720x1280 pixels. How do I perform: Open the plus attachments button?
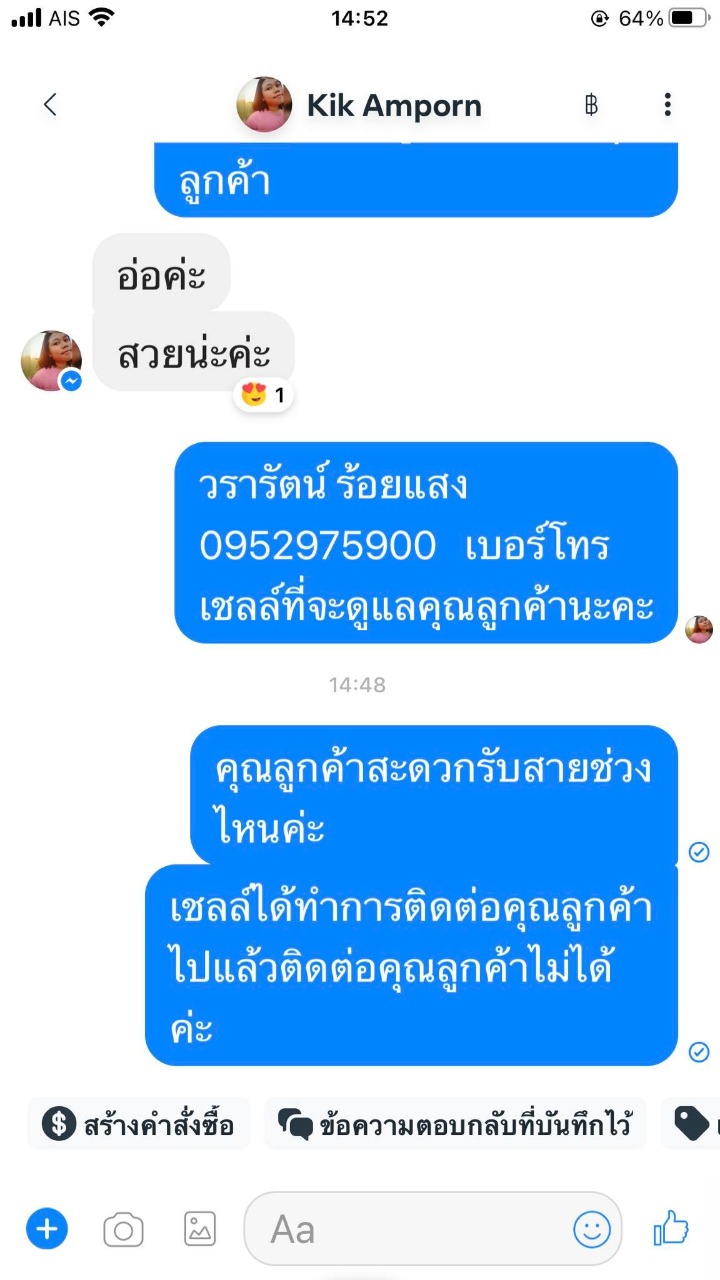pos(47,1228)
